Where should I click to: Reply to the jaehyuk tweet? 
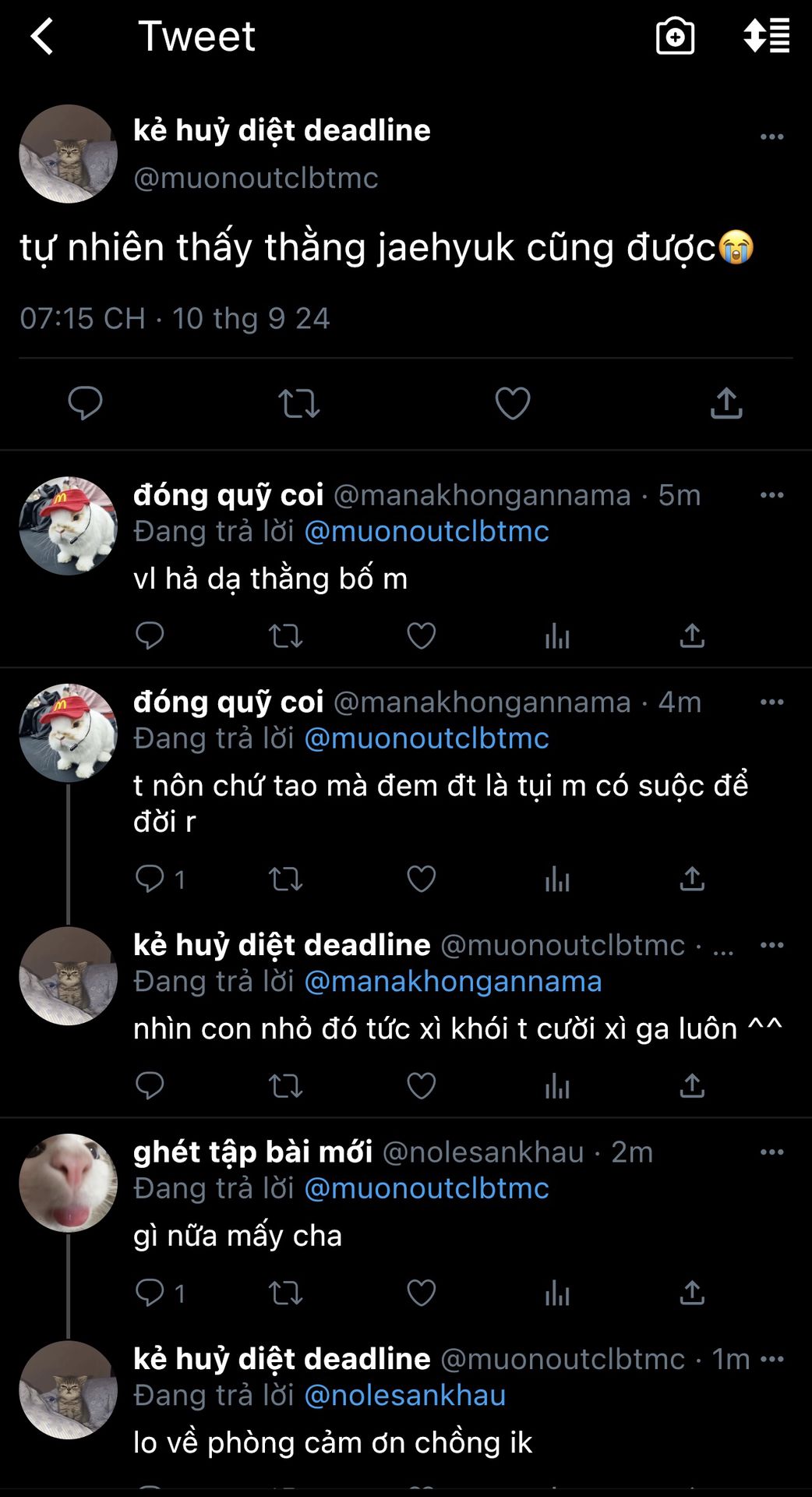coord(85,403)
